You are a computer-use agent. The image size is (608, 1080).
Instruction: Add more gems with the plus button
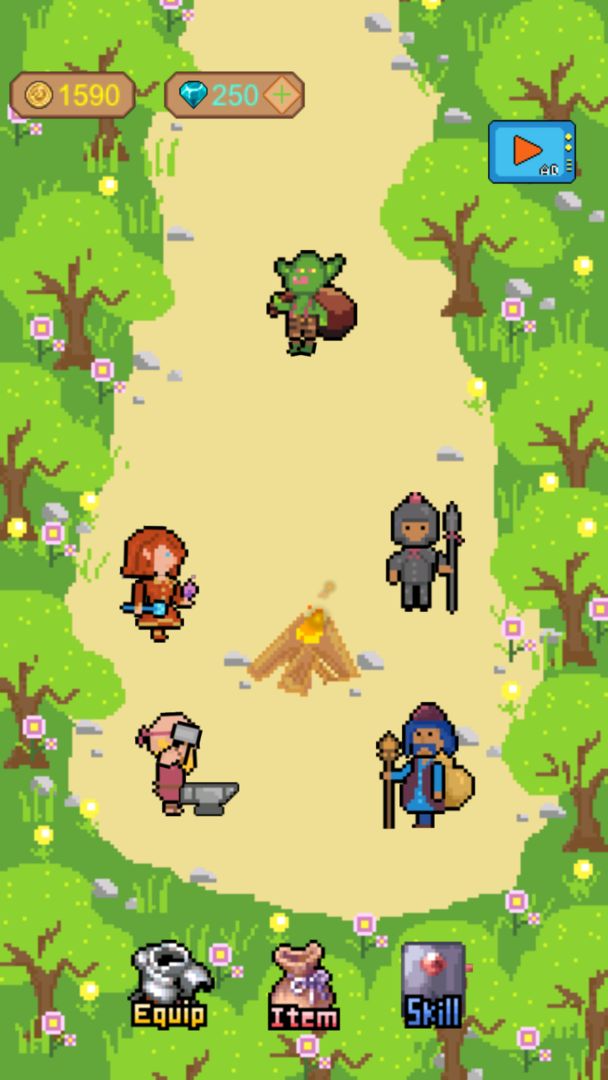coord(284,96)
